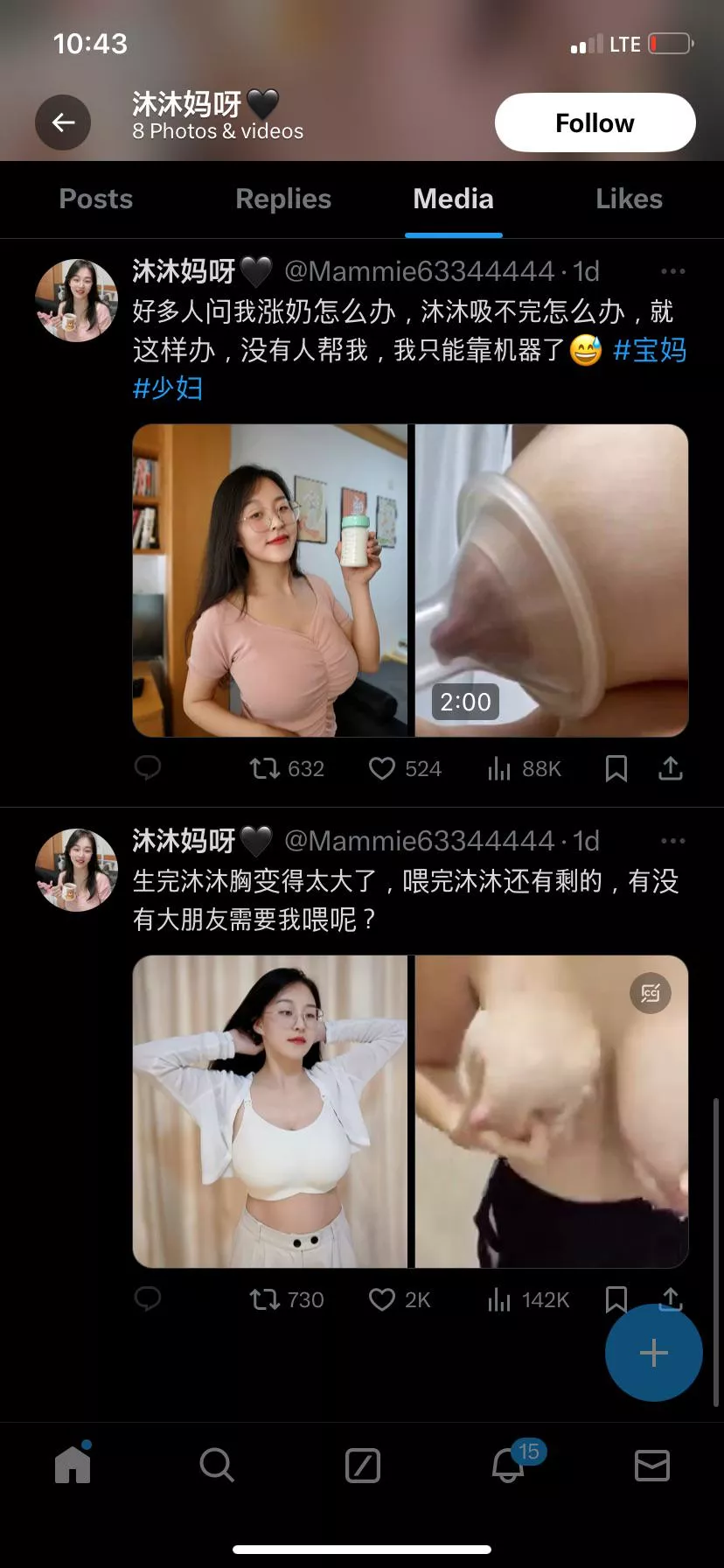View the Likes tab

[x=629, y=199]
